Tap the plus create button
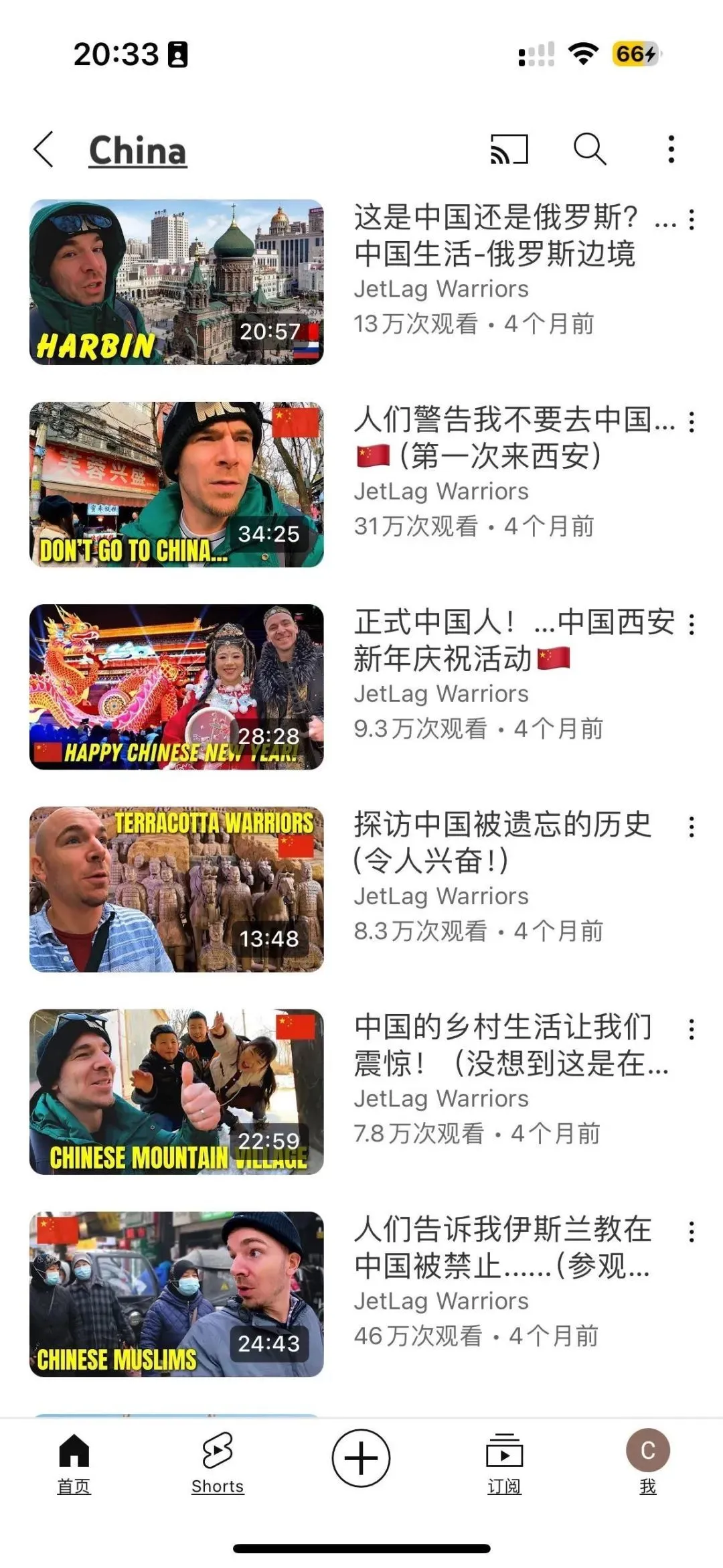This screenshot has height=1568, width=723. pos(361,1458)
